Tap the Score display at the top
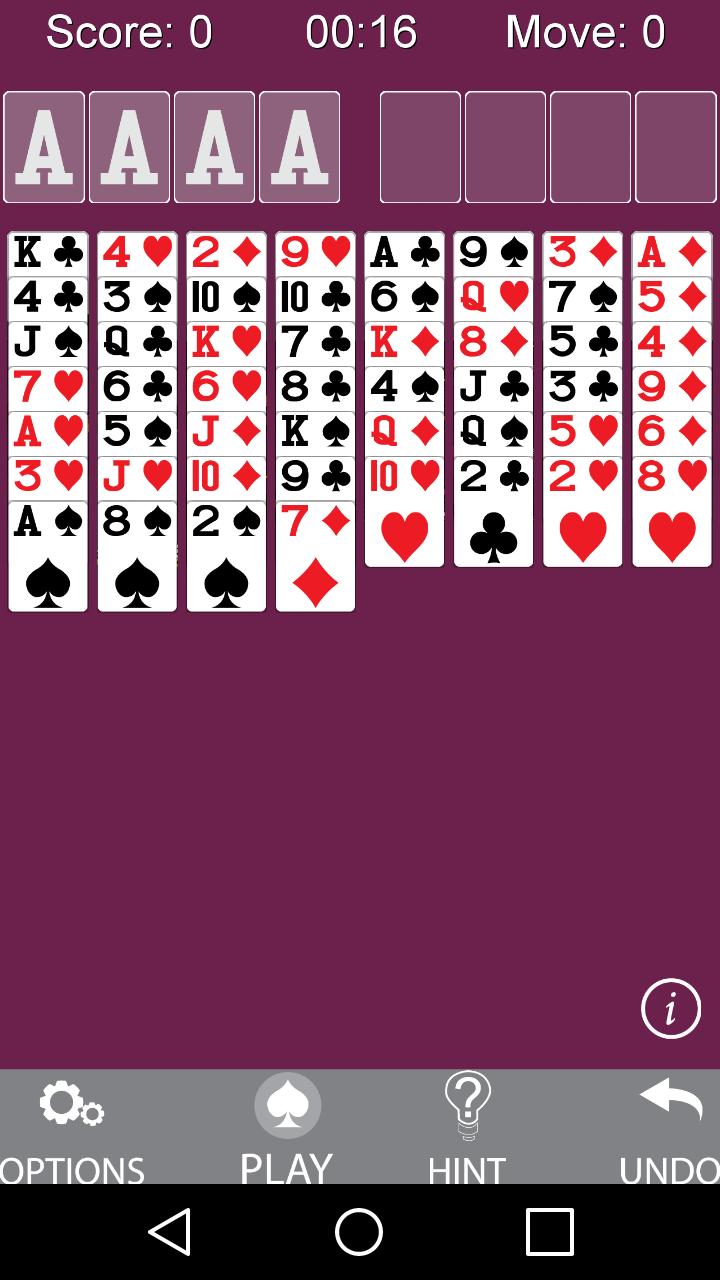 click(x=131, y=31)
